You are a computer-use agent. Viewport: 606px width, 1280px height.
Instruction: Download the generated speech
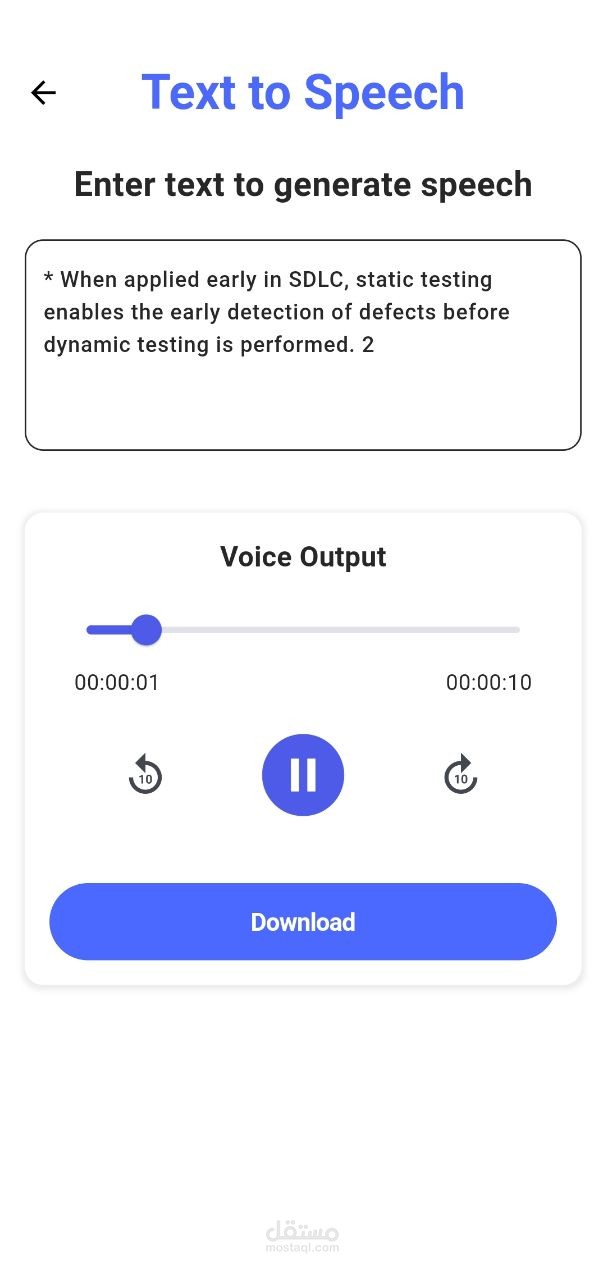tap(303, 921)
